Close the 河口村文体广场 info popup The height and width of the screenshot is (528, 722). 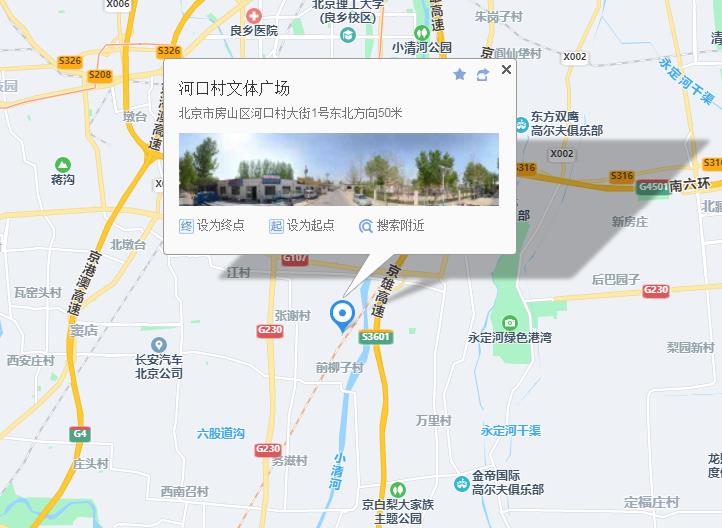click(x=506, y=70)
